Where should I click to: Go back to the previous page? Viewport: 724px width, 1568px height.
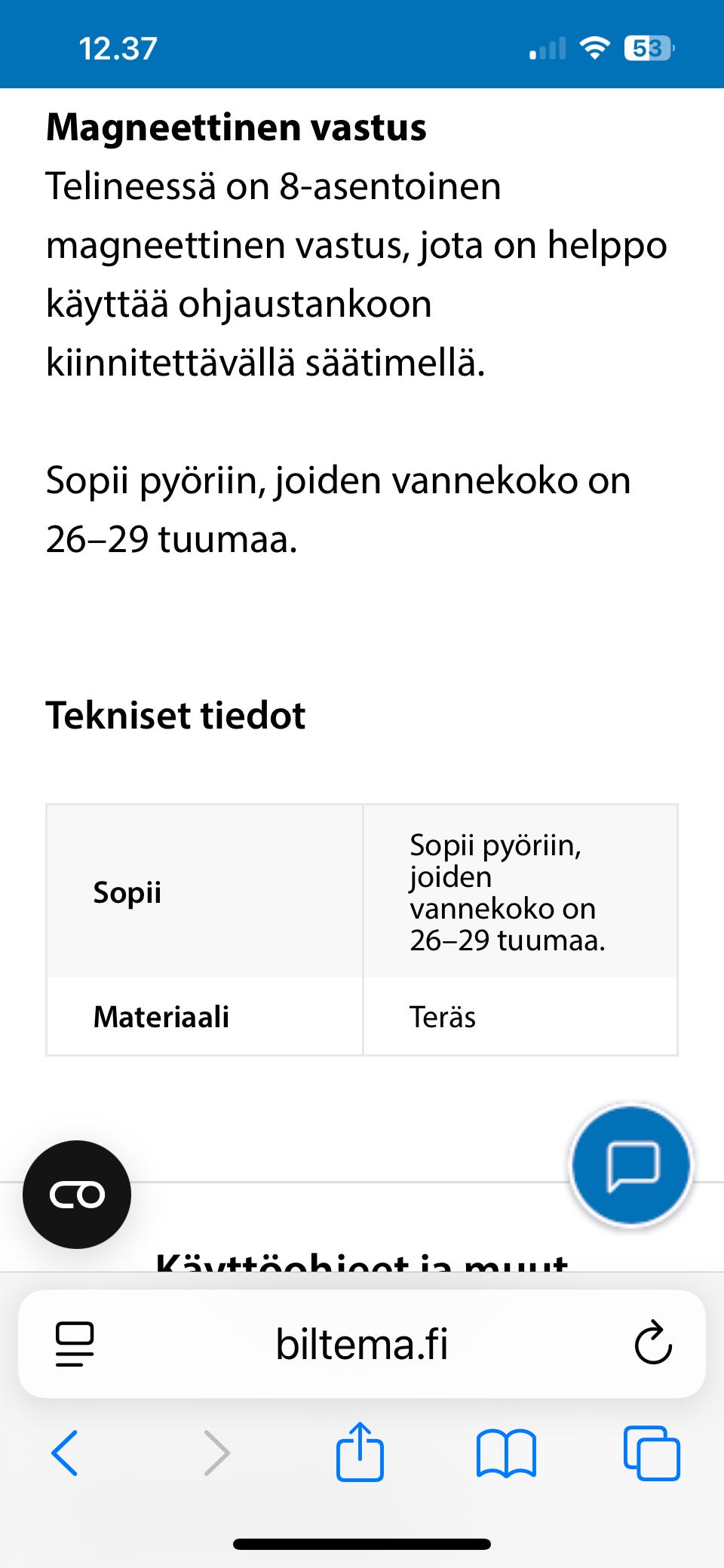click(x=65, y=1453)
